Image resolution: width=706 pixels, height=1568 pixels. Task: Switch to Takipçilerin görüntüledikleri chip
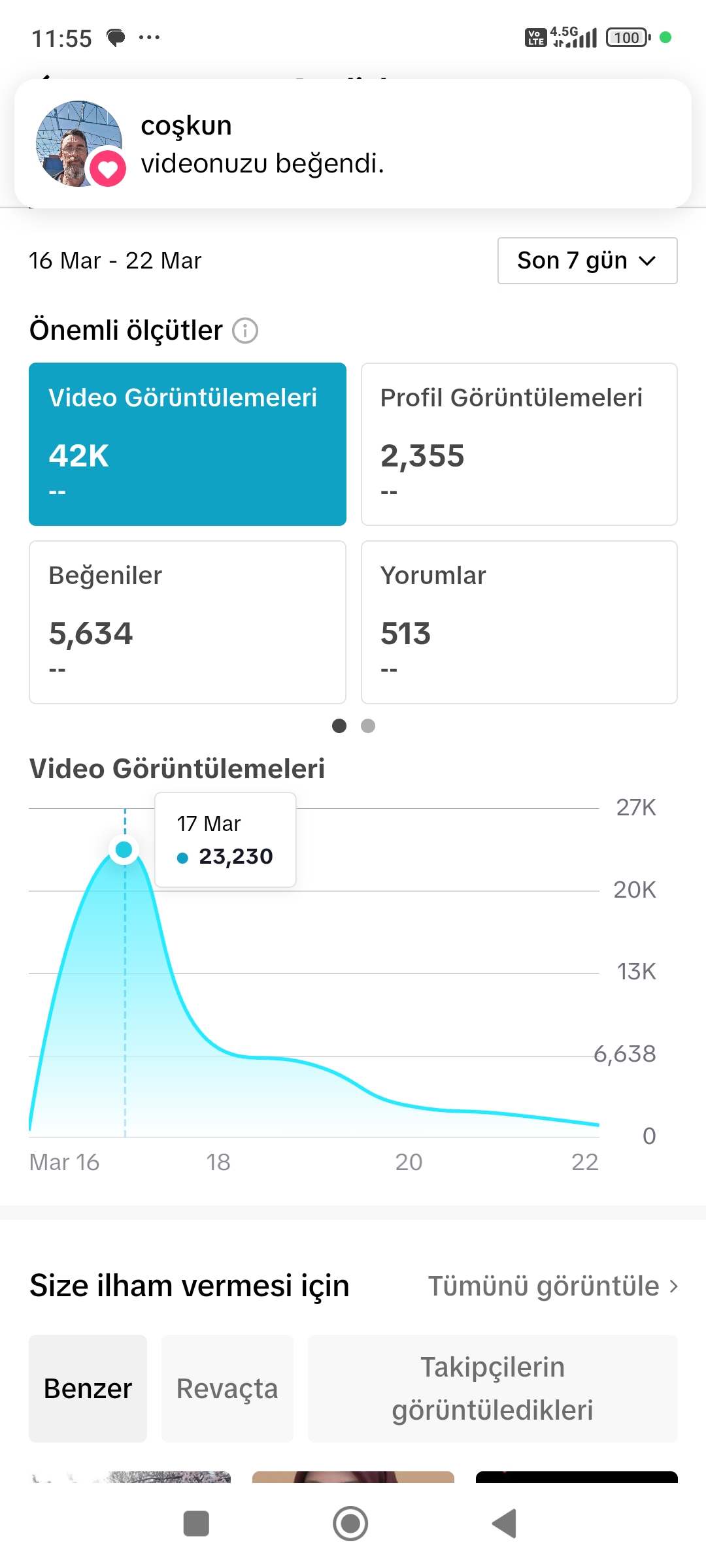pos(492,1388)
